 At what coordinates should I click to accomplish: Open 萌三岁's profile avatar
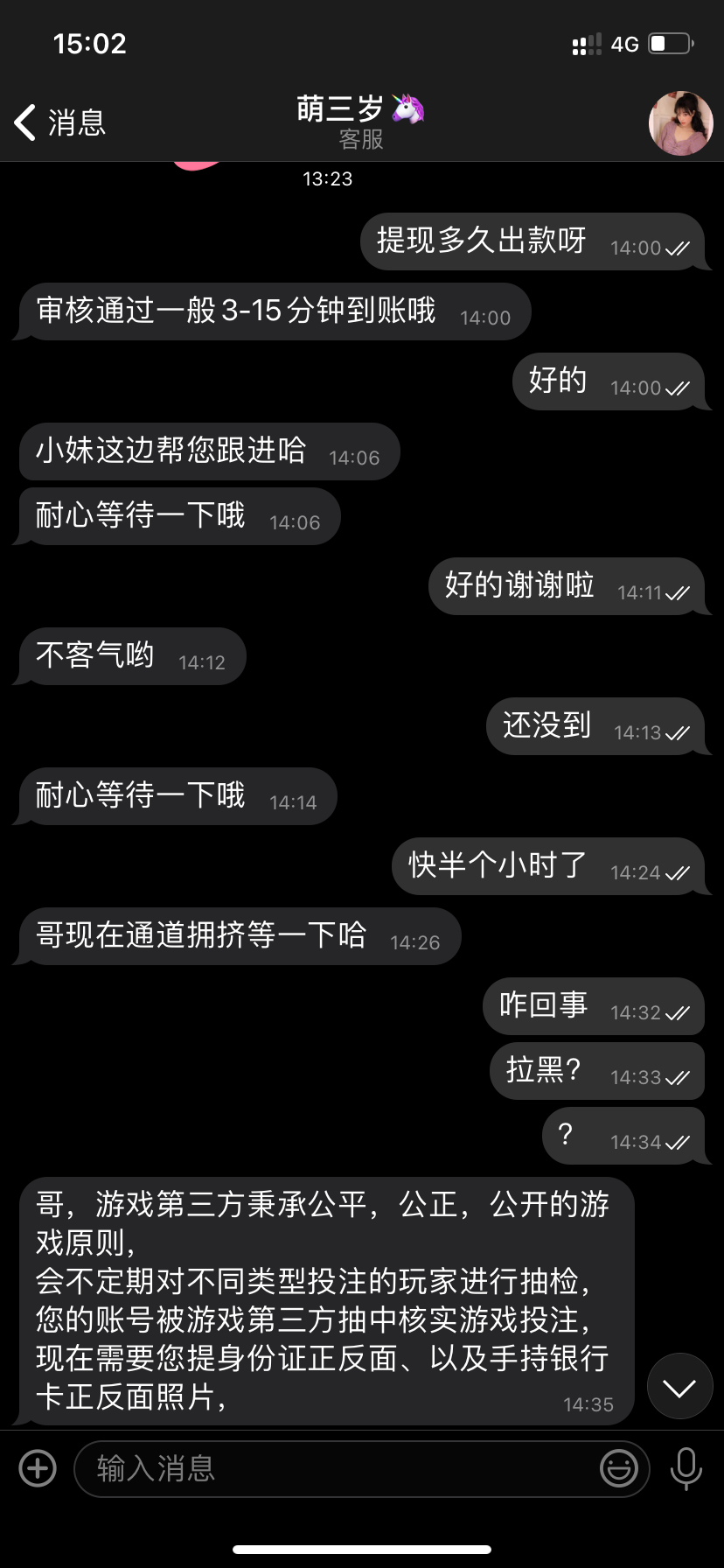[680, 123]
